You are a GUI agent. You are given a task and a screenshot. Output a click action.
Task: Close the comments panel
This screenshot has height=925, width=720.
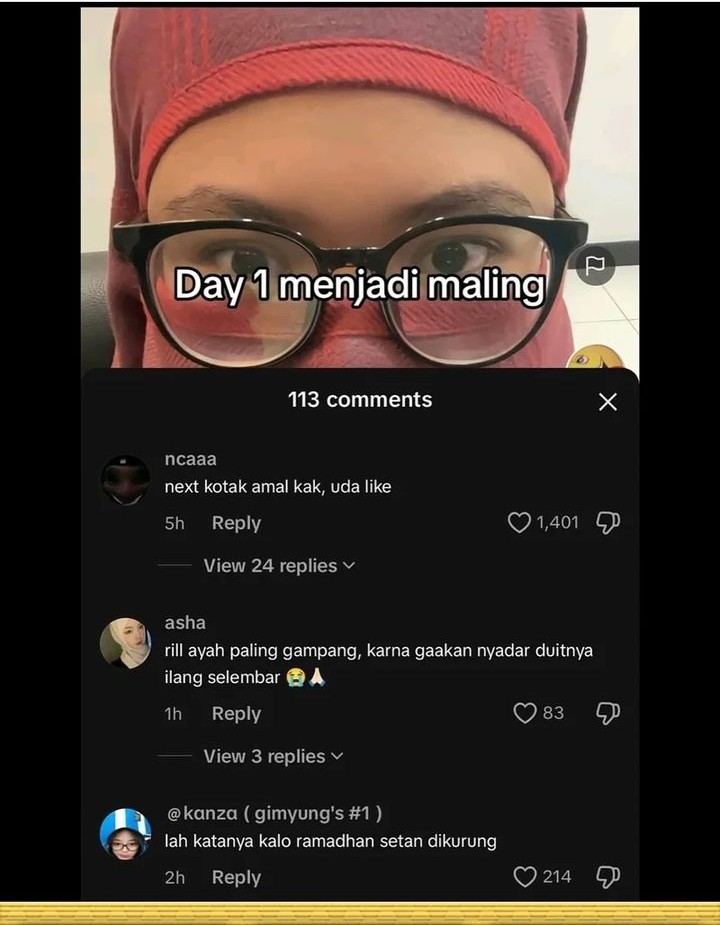click(607, 402)
